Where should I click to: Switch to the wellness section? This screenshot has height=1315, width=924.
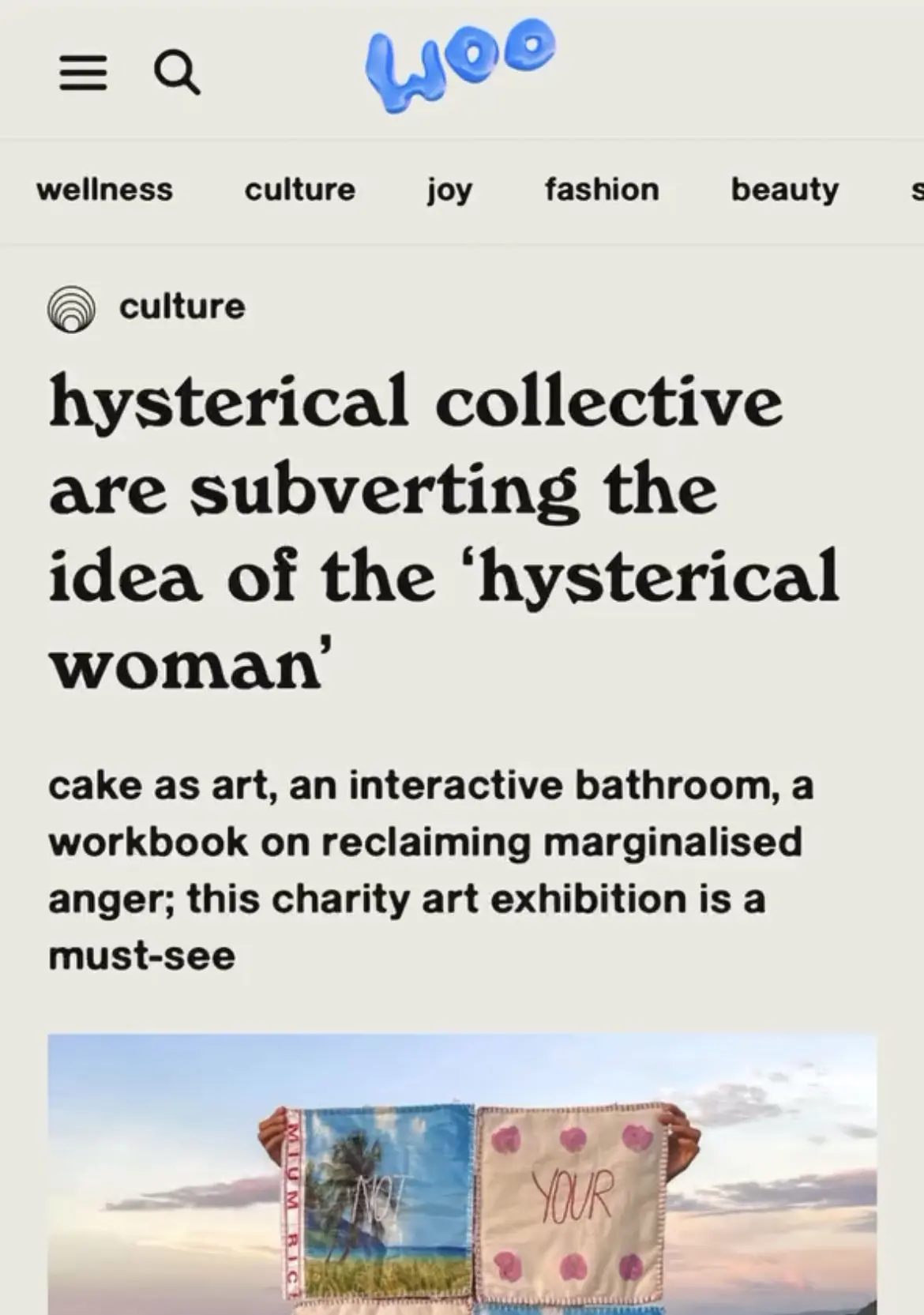point(104,190)
